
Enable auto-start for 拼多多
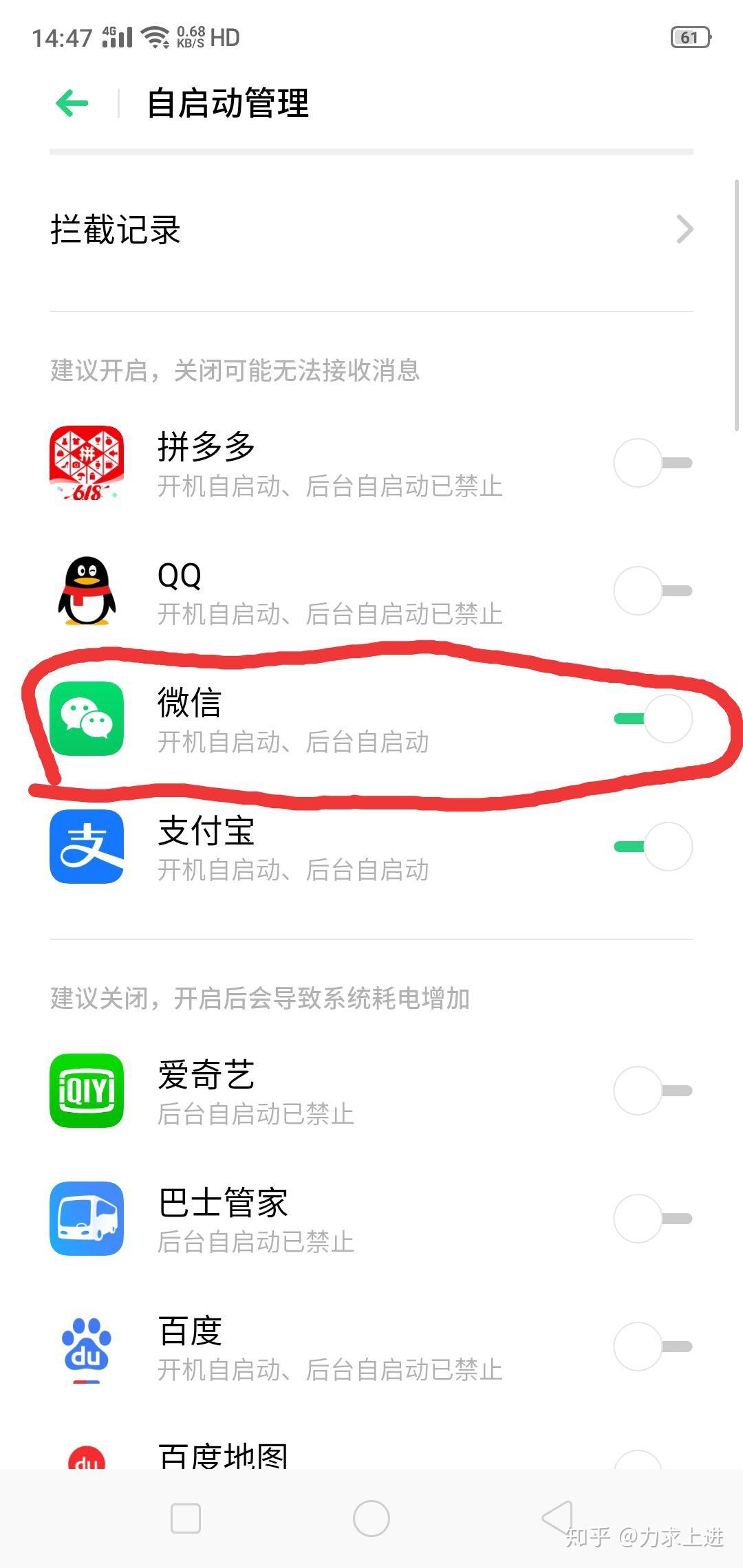(652, 463)
